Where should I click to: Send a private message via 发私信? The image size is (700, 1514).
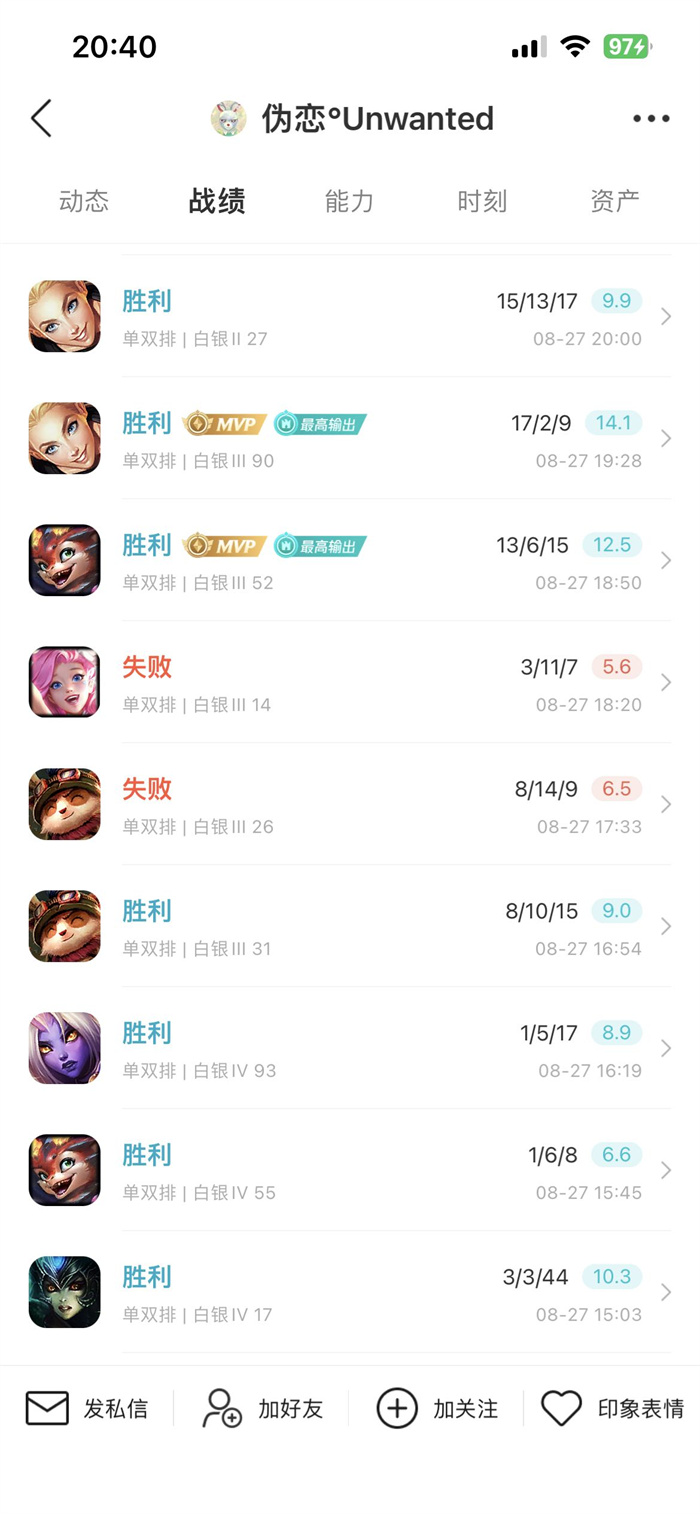click(87, 1409)
